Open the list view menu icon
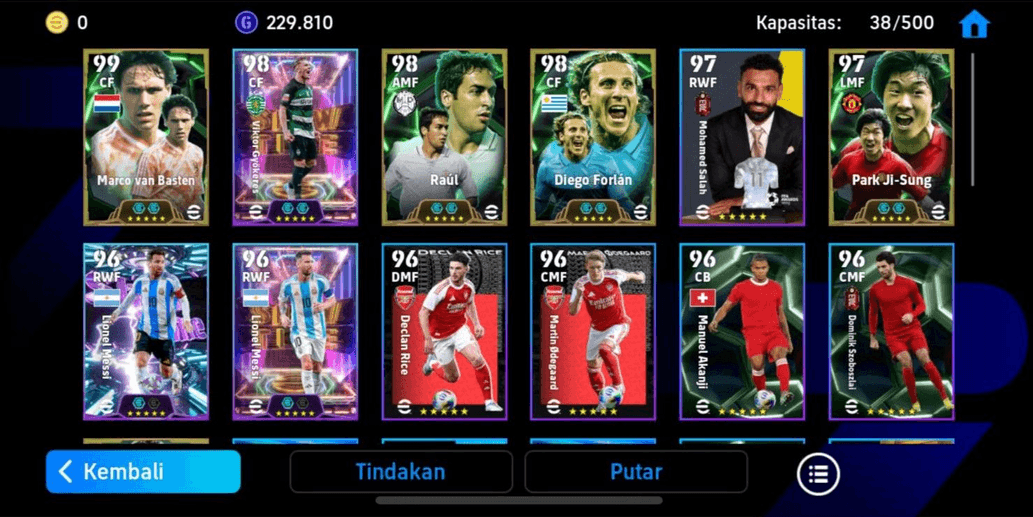This screenshot has width=1033, height=517. (x=818, y=474)
